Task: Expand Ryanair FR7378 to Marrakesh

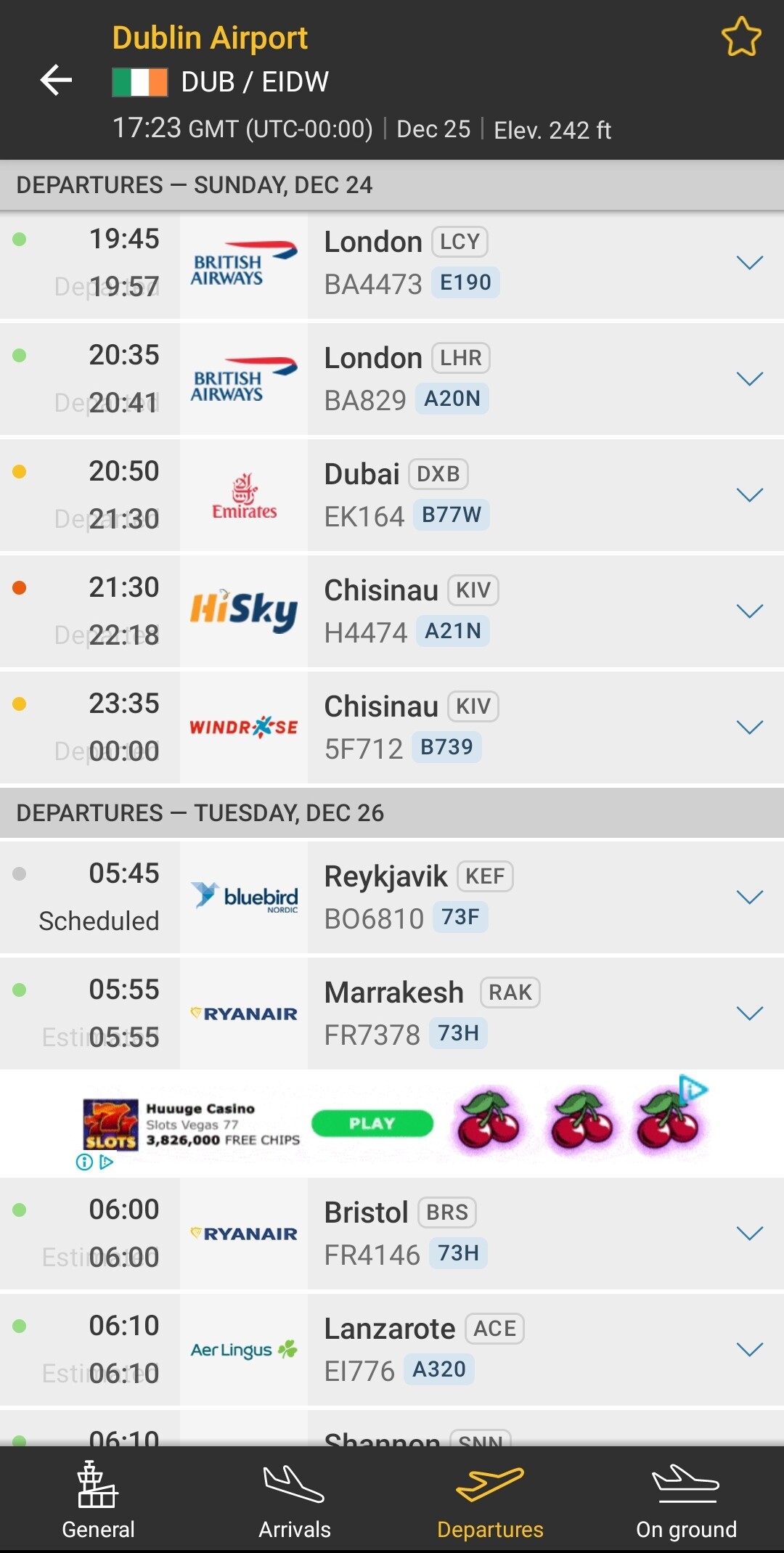Action: [x=749, y=1014]
